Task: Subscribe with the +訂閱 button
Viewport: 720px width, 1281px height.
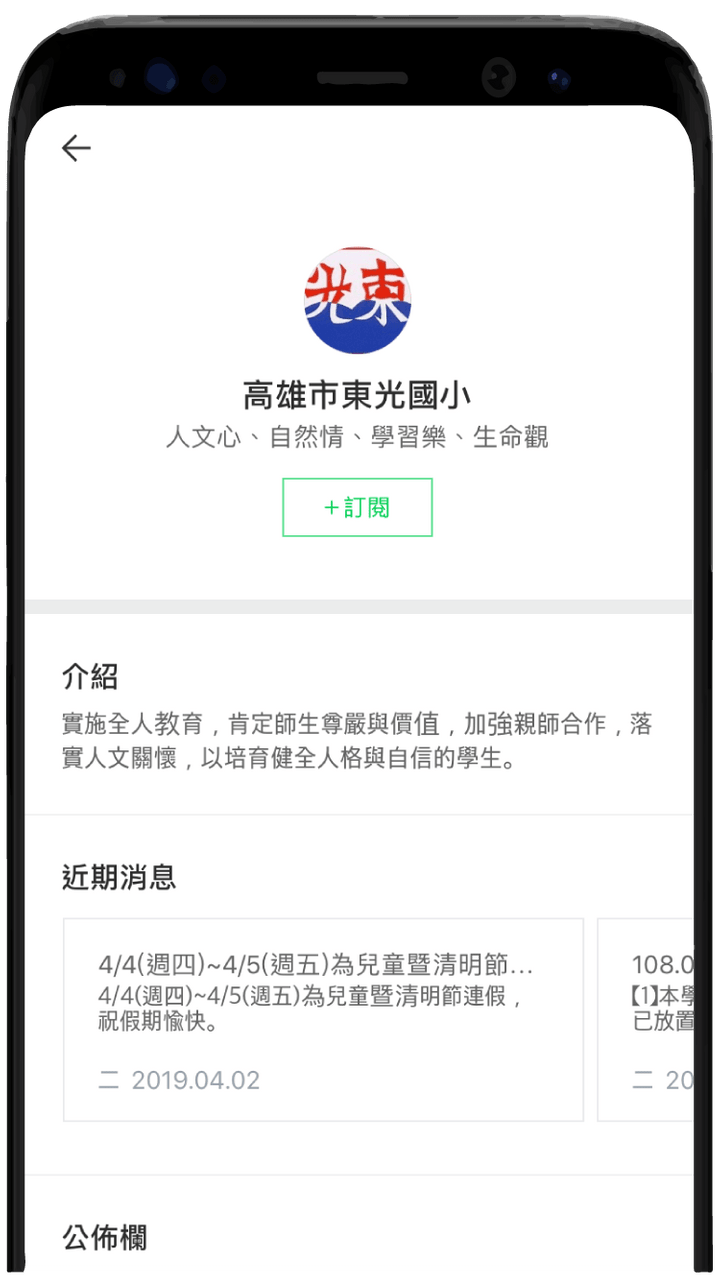Action: click(357, 507)
